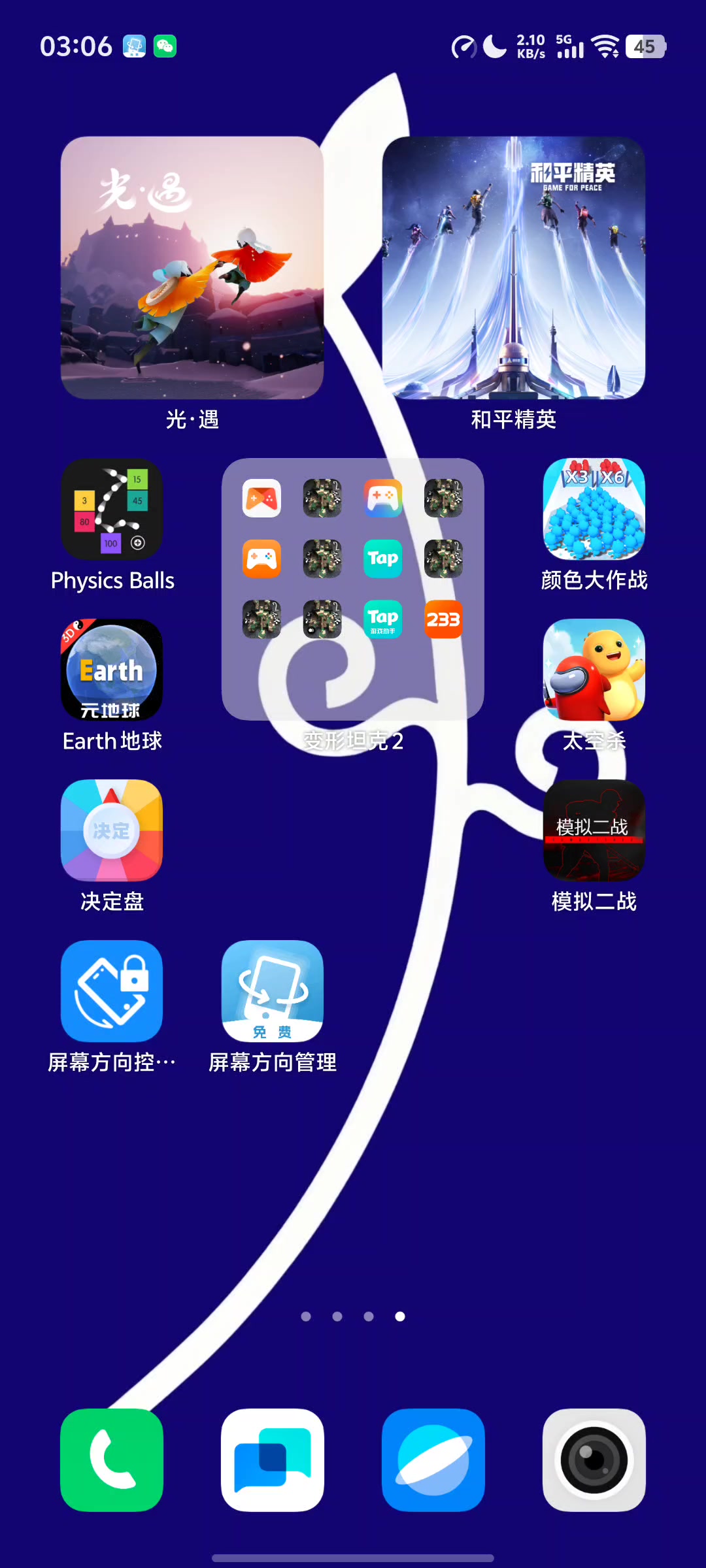Open the 光·遇 game widget
The image size is (706, 1568).
(x=192, y=268)
